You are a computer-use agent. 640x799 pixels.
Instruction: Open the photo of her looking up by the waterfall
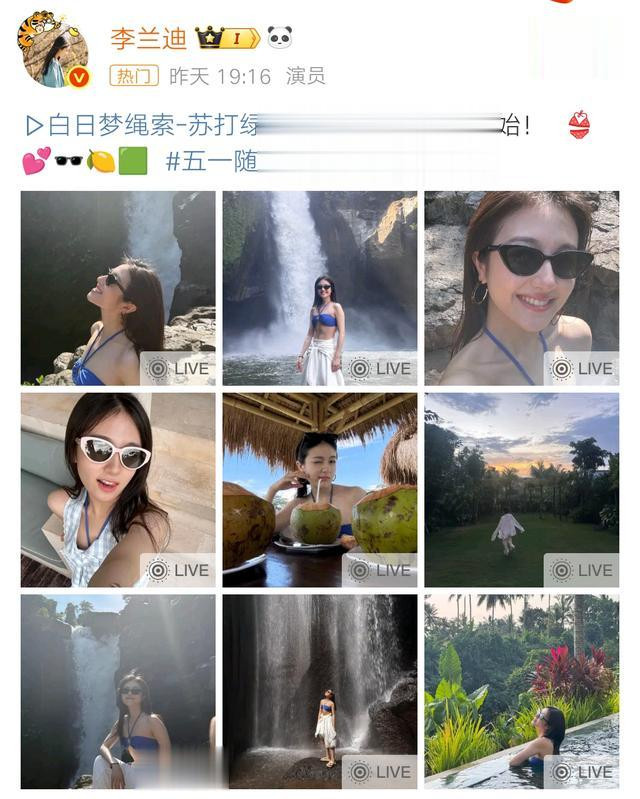click(x=118, y=288)
